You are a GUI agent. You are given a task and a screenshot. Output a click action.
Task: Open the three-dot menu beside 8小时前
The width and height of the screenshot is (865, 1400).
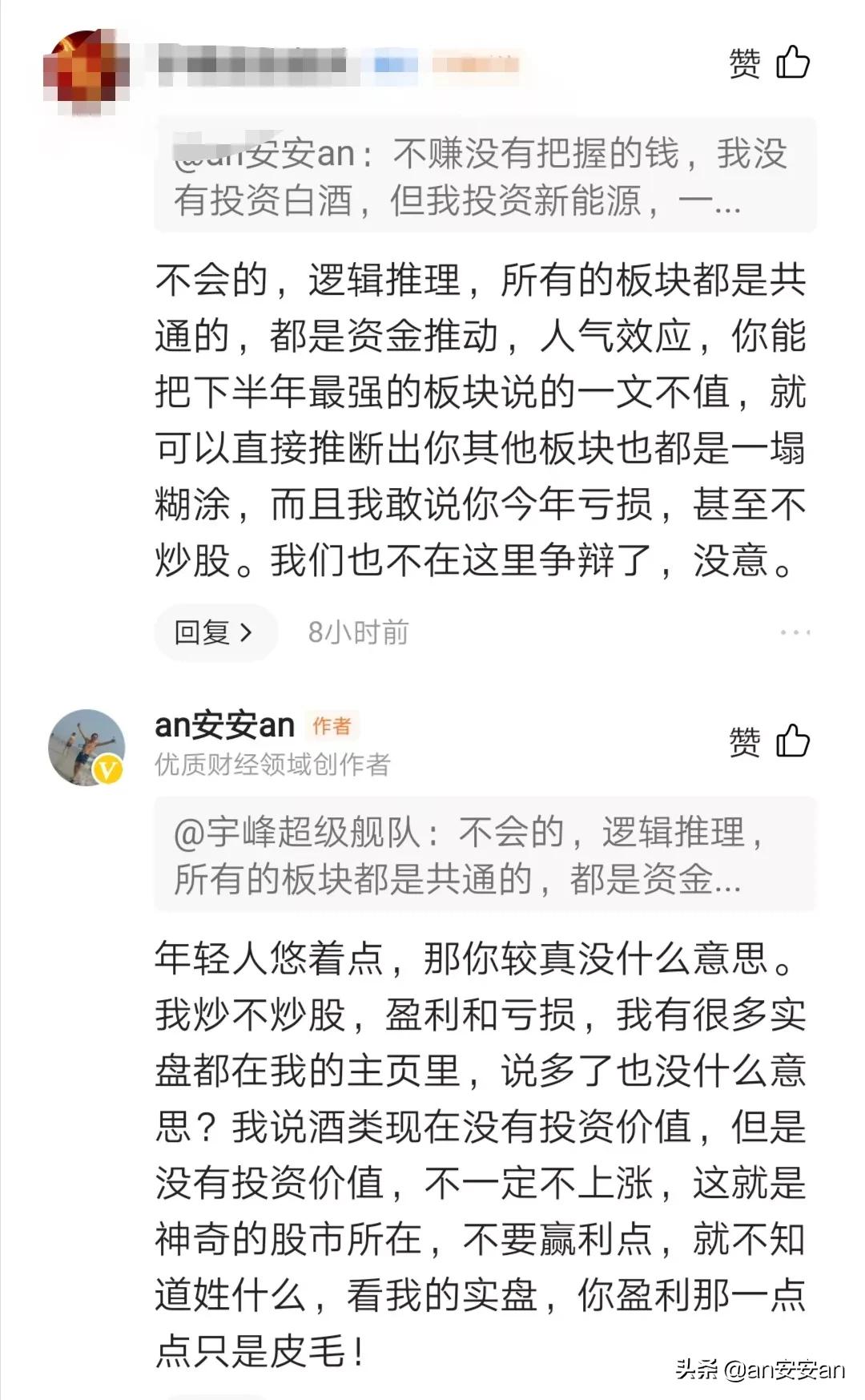795,632
